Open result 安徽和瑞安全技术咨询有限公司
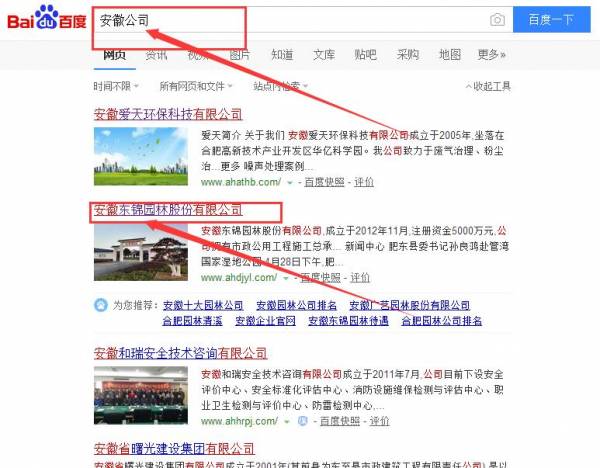The height and width of the screenshot is (468, 600). point(180,353)
